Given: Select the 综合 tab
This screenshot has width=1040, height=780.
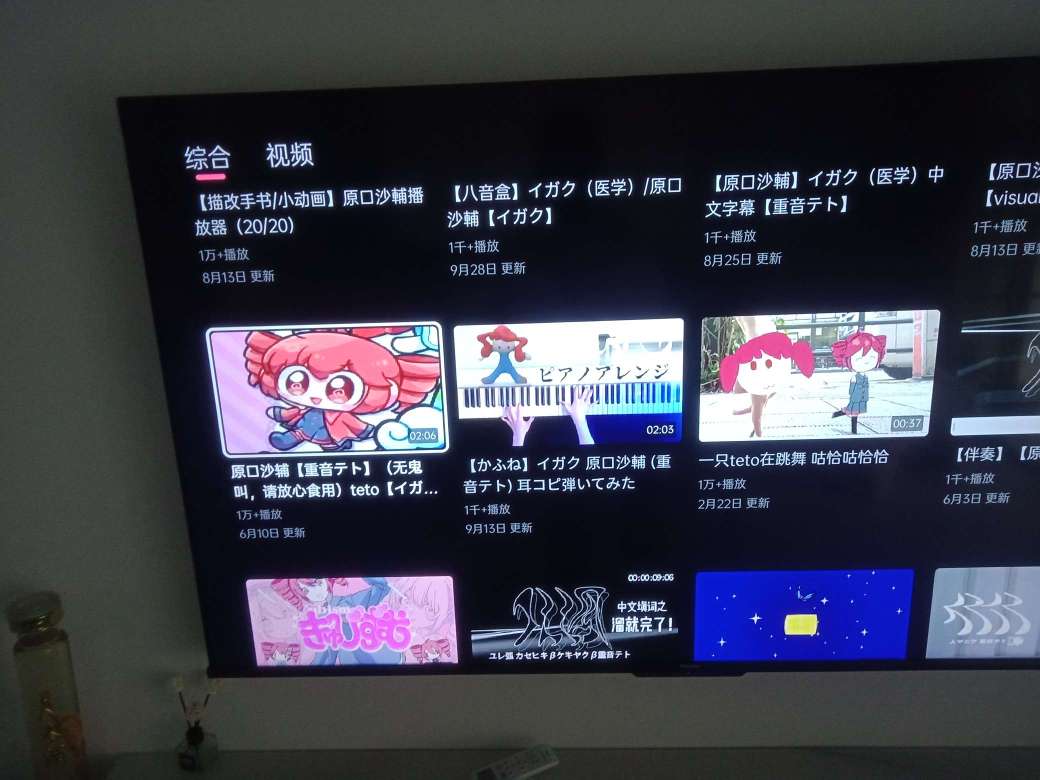Looking at the screenshot, I should click(208, 158).
